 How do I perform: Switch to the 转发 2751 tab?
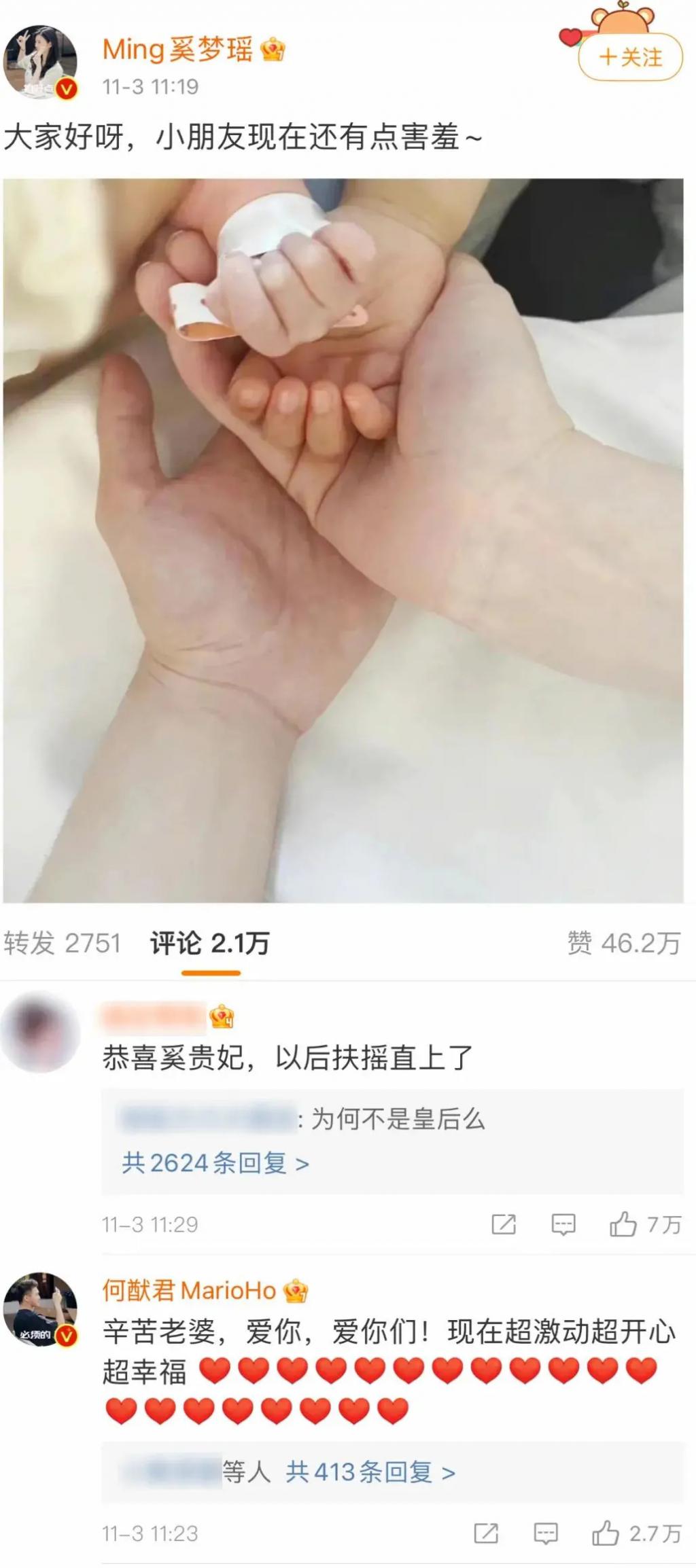tap(62, 943)
